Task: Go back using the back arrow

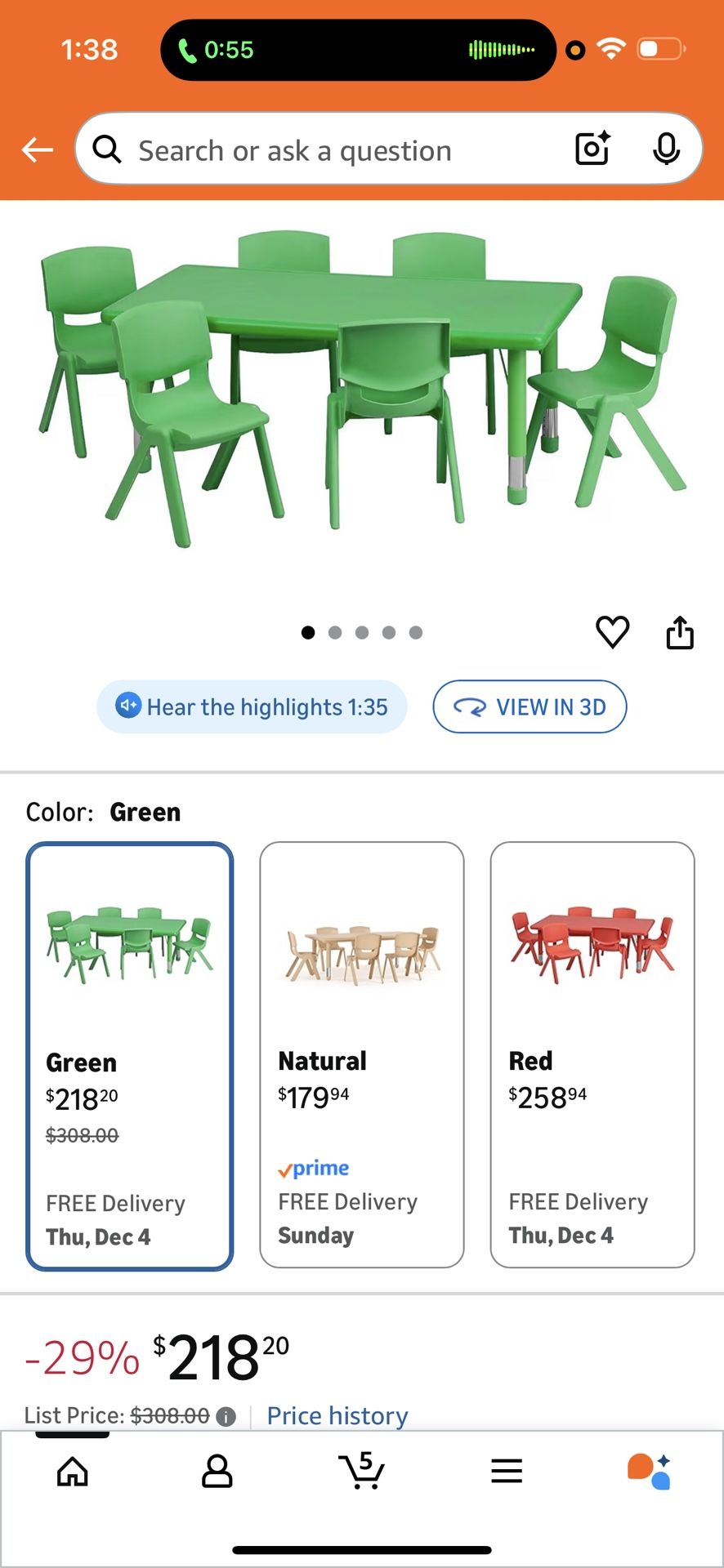Action: click(x=36, y=149)
